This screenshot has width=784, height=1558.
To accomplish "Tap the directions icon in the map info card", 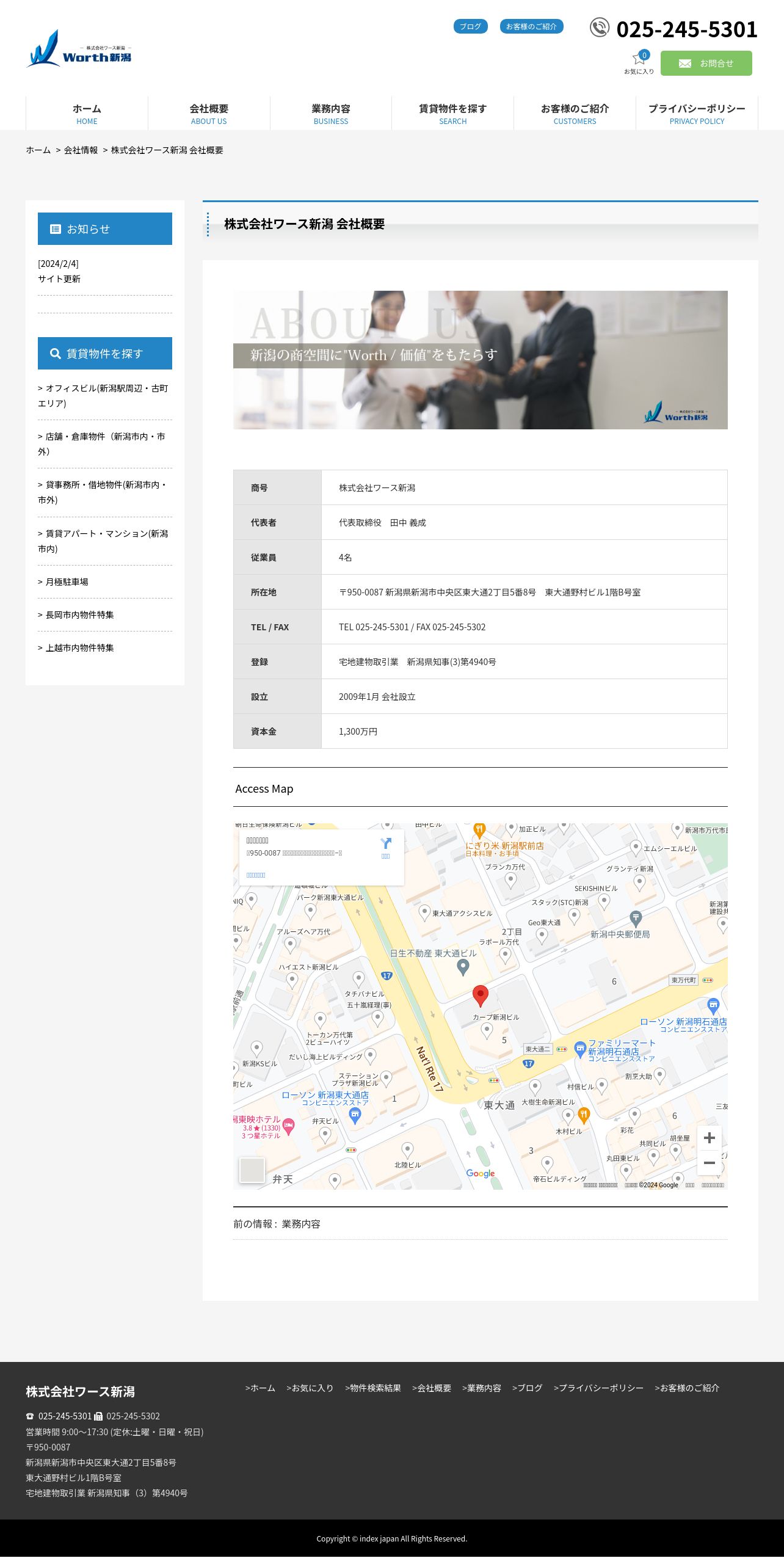I will pyautogui.click(x=385, y=846).
